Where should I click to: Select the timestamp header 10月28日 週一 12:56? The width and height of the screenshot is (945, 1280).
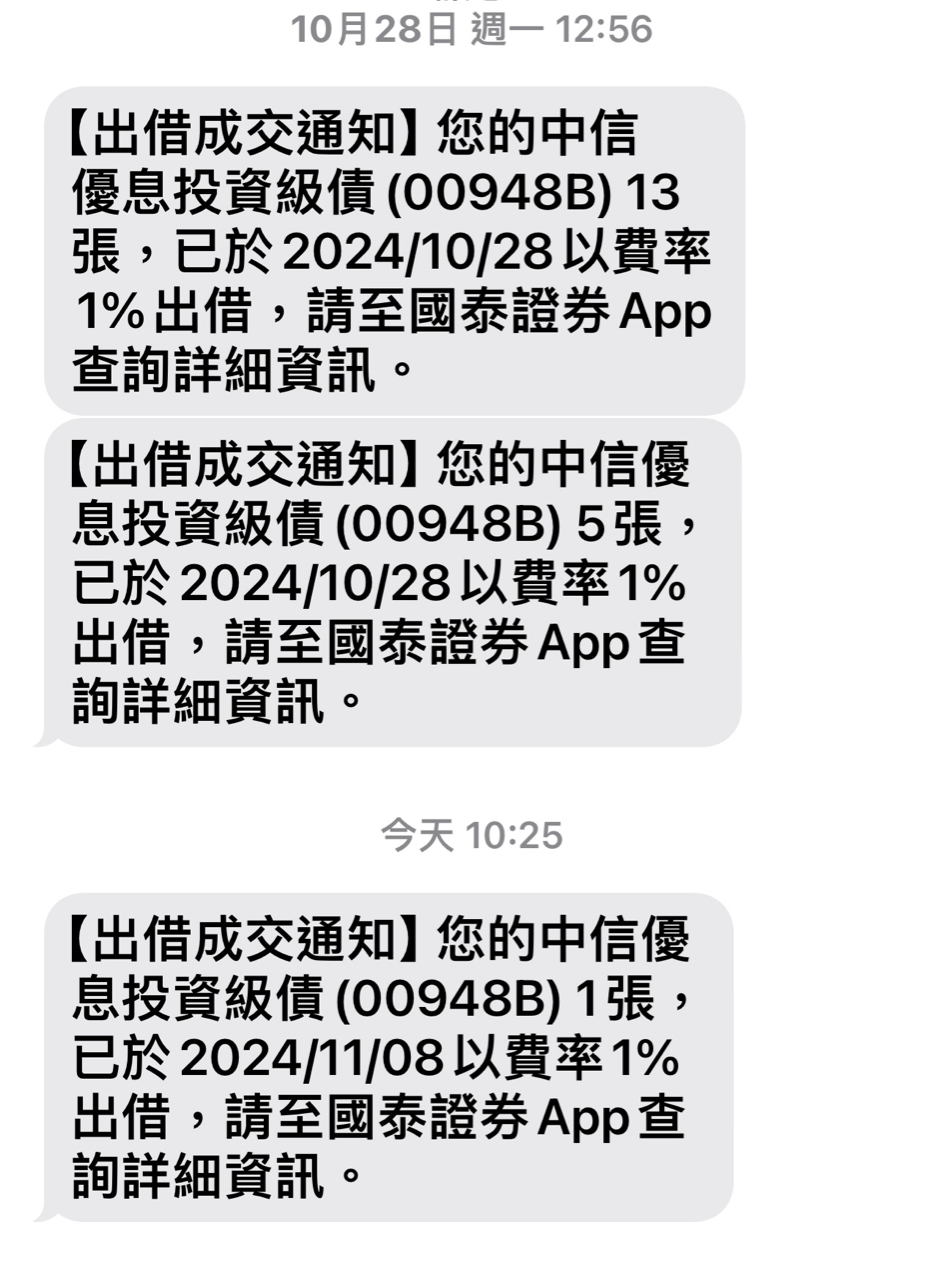[472, 30]
